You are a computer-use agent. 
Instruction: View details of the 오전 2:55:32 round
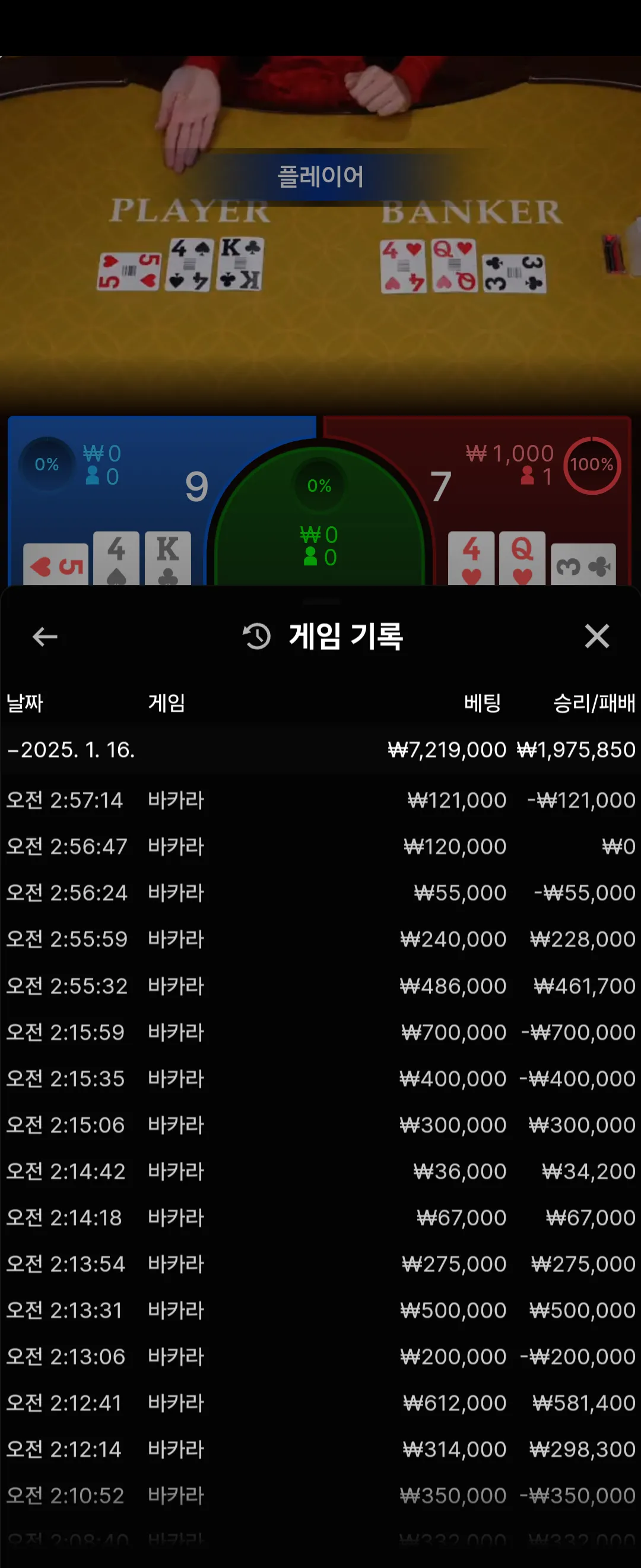[320, 985]
